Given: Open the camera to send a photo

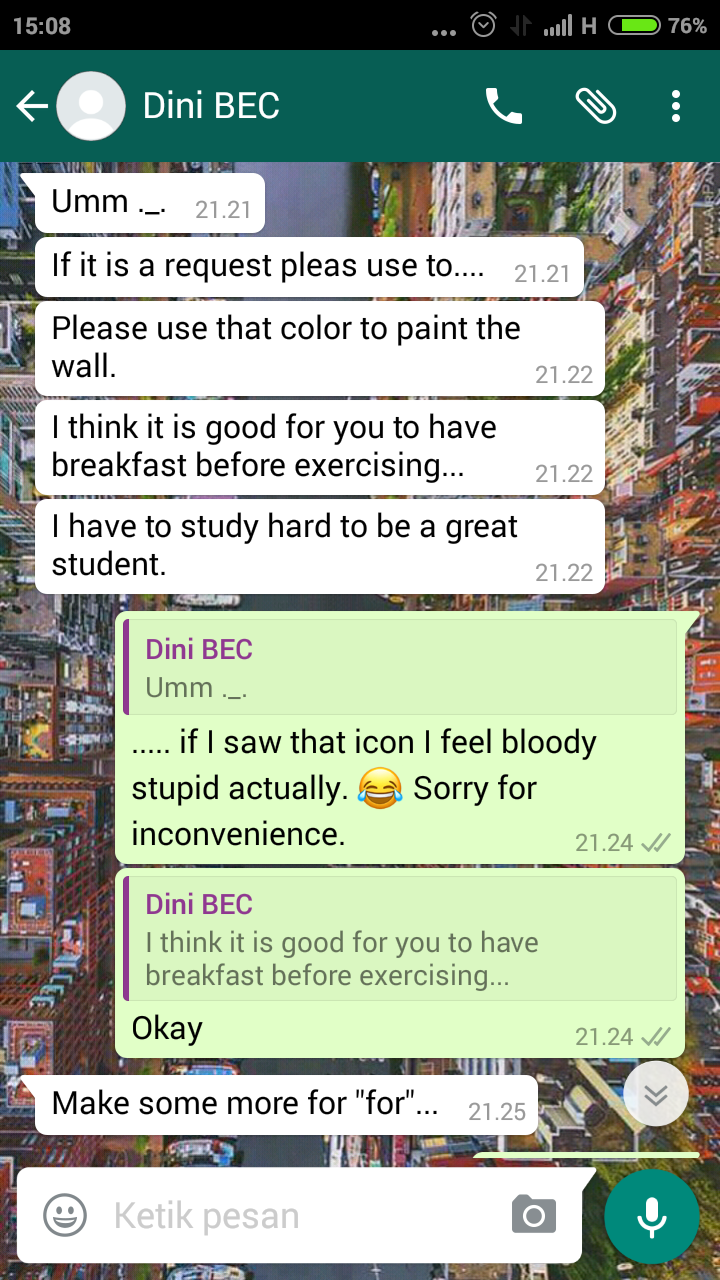Looking at the screenshot, I should point(533,1216).
